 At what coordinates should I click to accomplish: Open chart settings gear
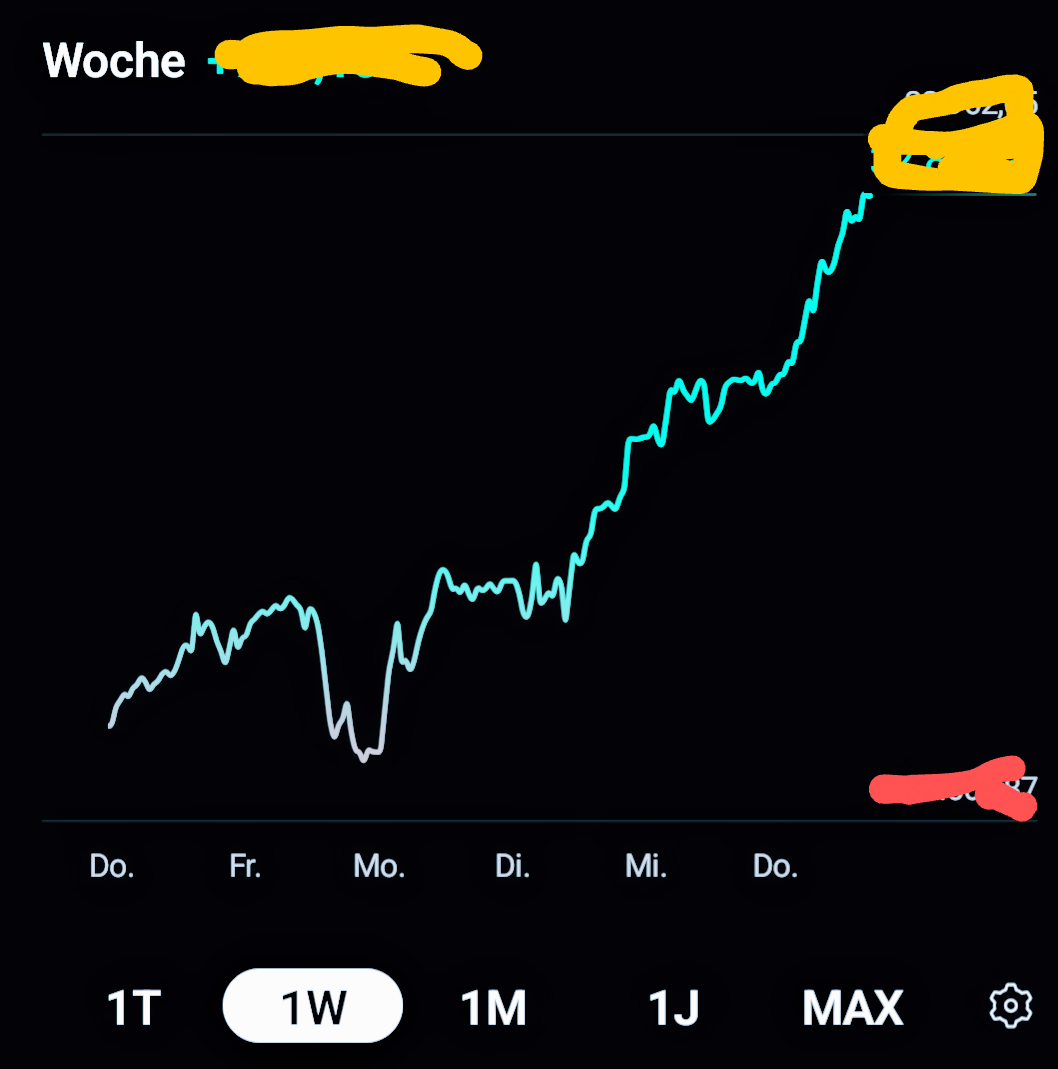(1010, 1005)
